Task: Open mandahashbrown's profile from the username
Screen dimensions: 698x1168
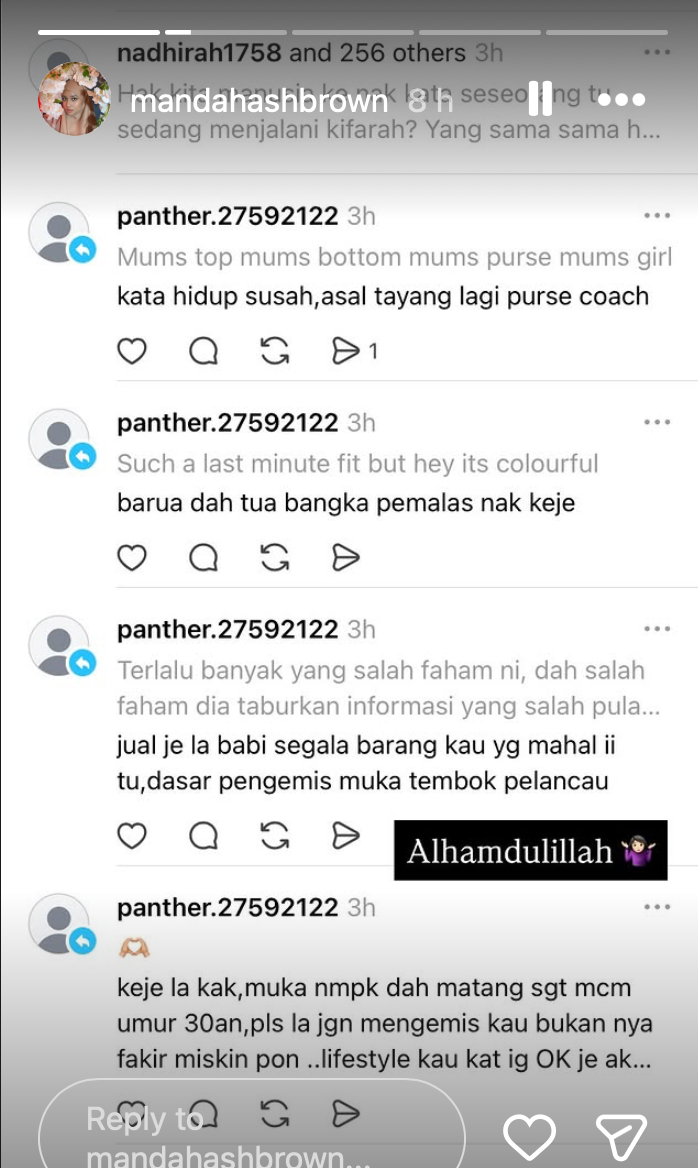Action: [259, 101]
